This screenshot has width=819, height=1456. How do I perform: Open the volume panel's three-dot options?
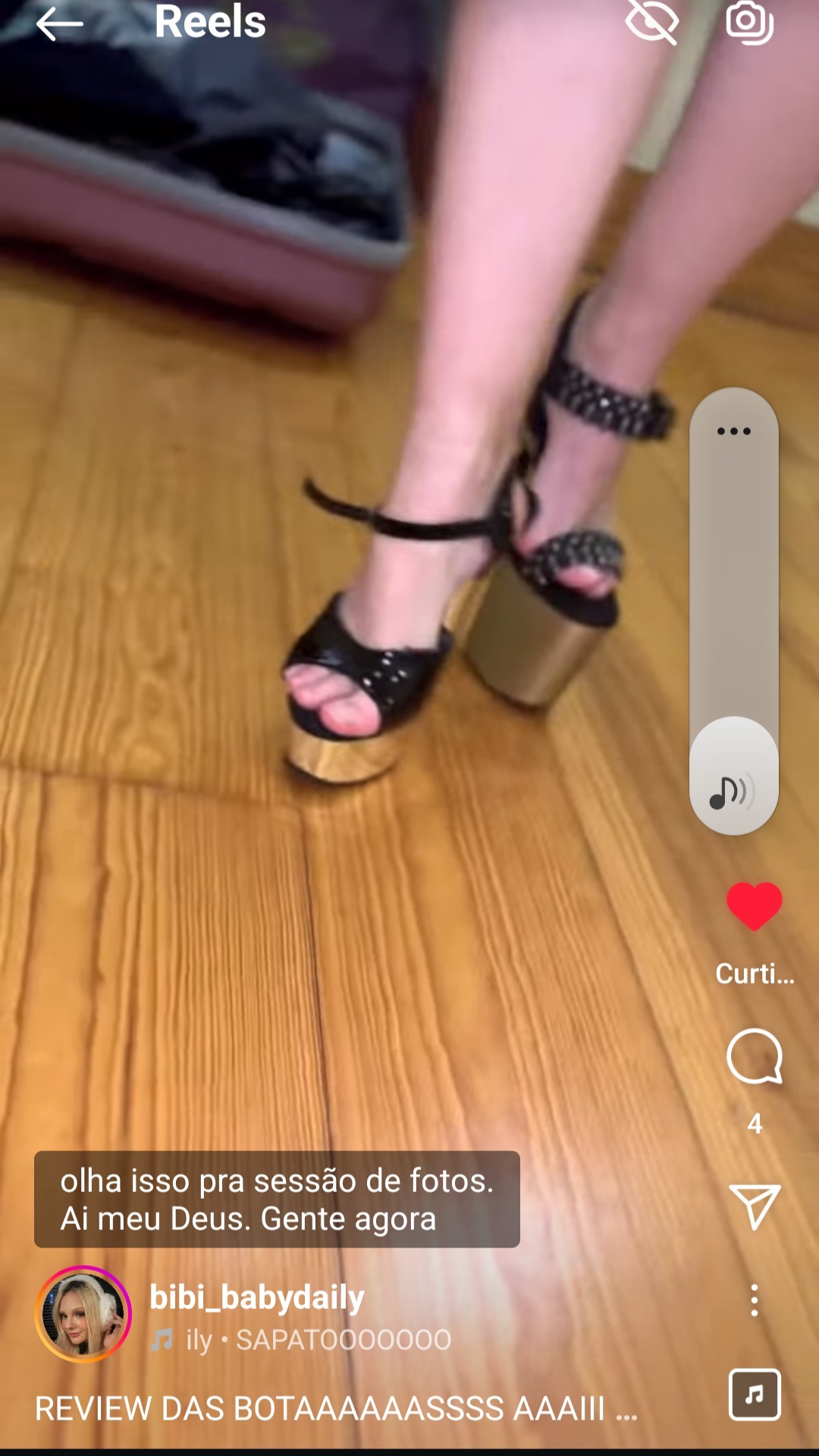(x=733, y=431)
